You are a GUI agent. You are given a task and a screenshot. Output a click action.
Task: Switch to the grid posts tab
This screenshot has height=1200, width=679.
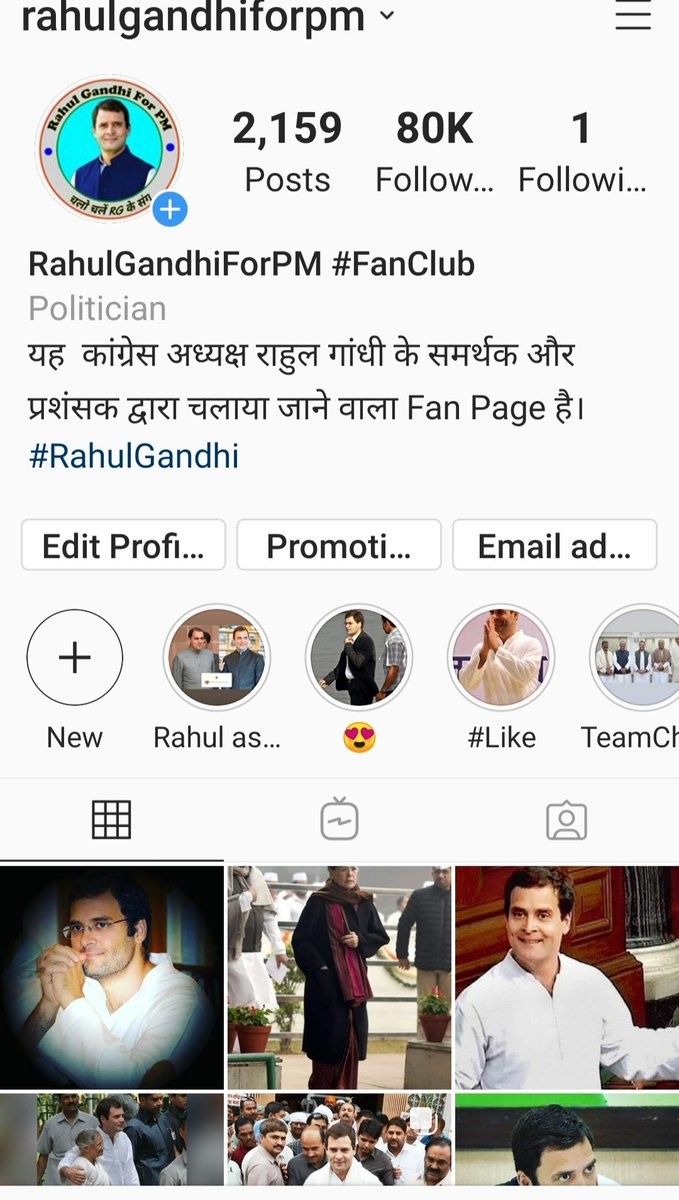click(112, 820)
